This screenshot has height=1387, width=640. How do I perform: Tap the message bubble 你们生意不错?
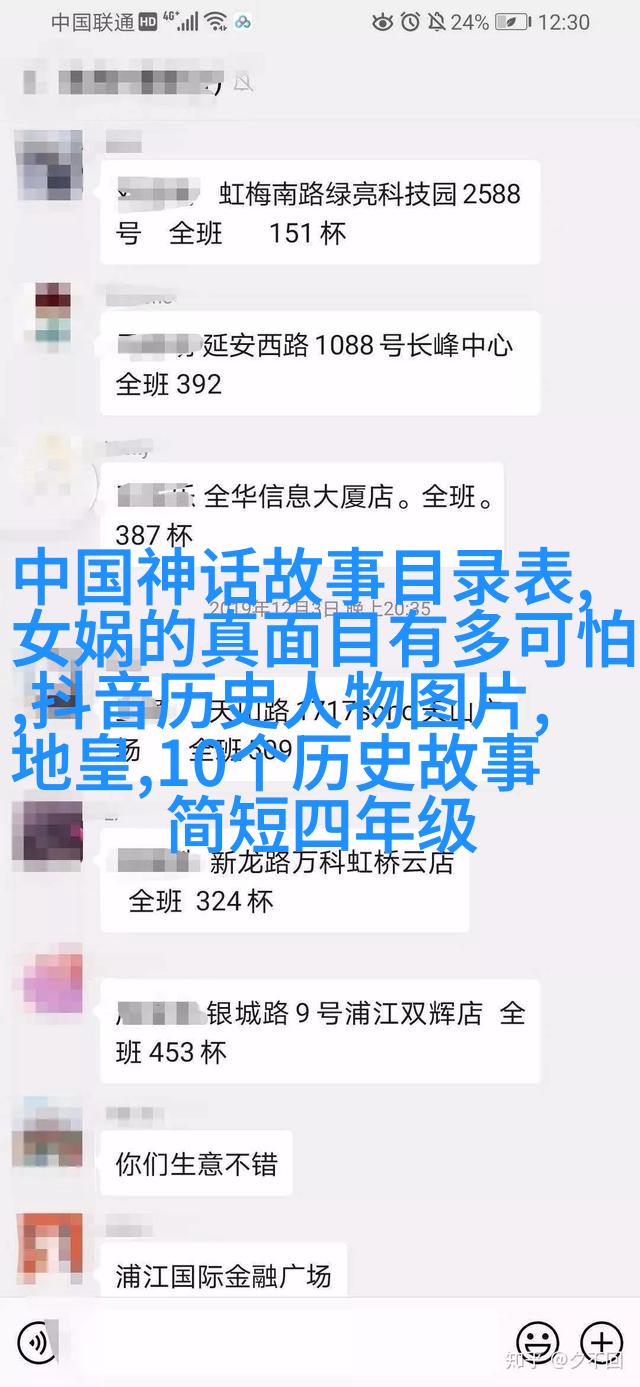[x=196, y=1163]
